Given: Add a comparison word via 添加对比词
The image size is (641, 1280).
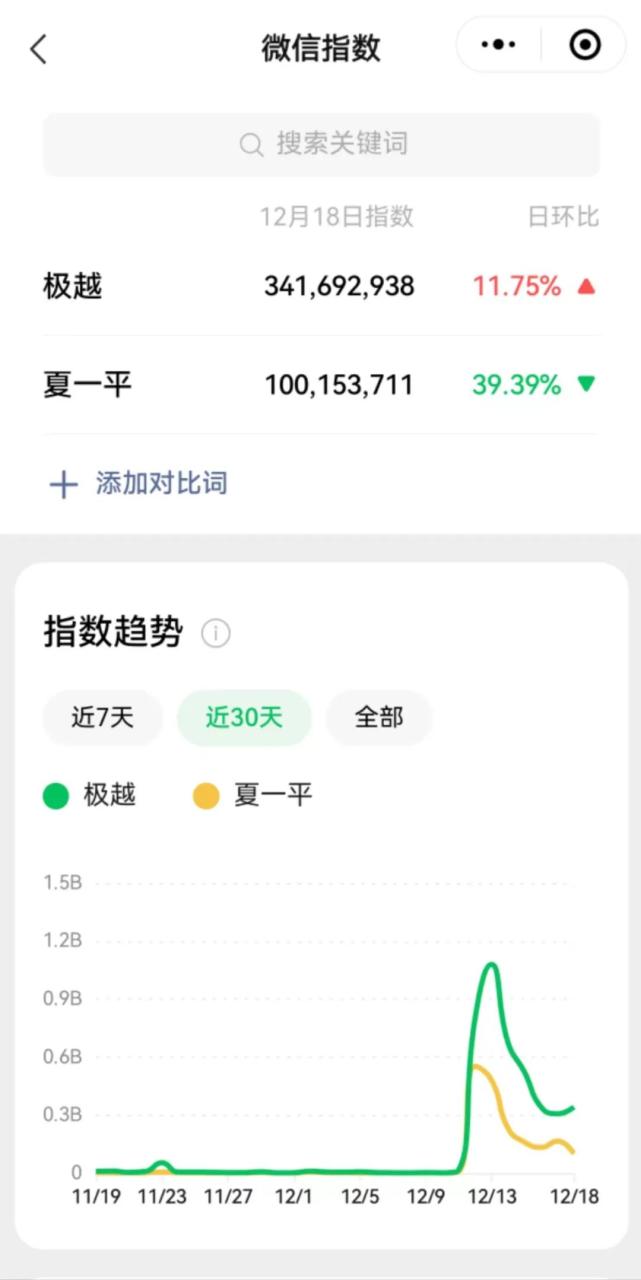Looking at the screenshot, I should click(139, 484).
